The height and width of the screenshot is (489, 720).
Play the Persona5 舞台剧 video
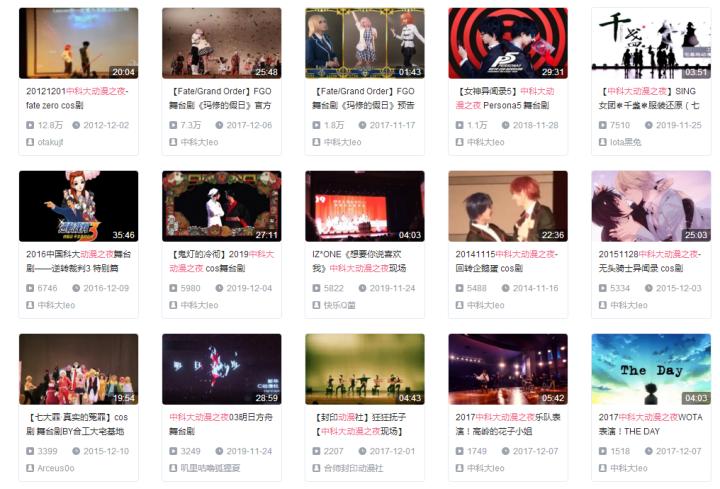coord(507,43)
